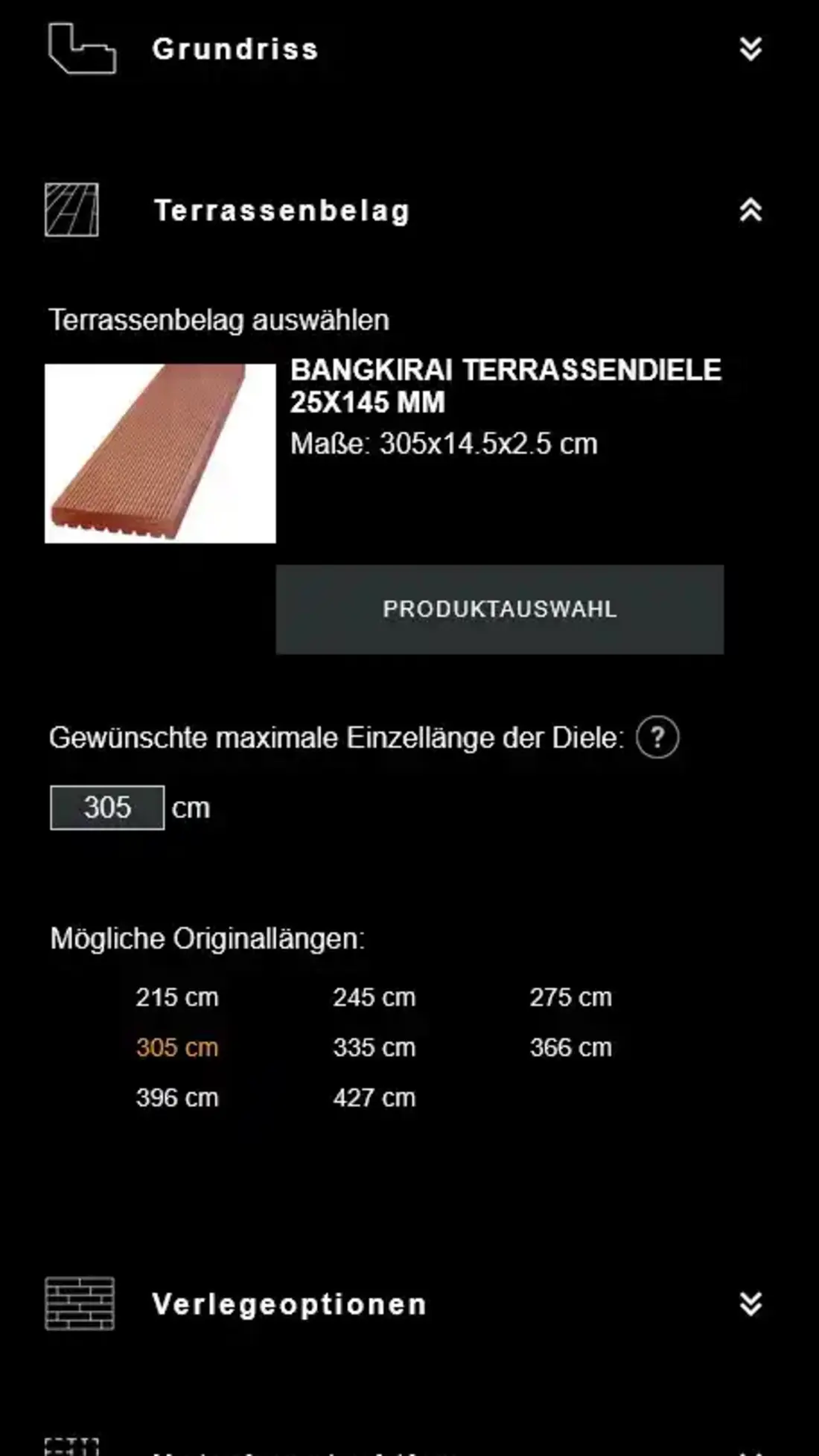Expand the Verlegeoptionen section
Screen dimensions: 819x1456
point(751,1304)
